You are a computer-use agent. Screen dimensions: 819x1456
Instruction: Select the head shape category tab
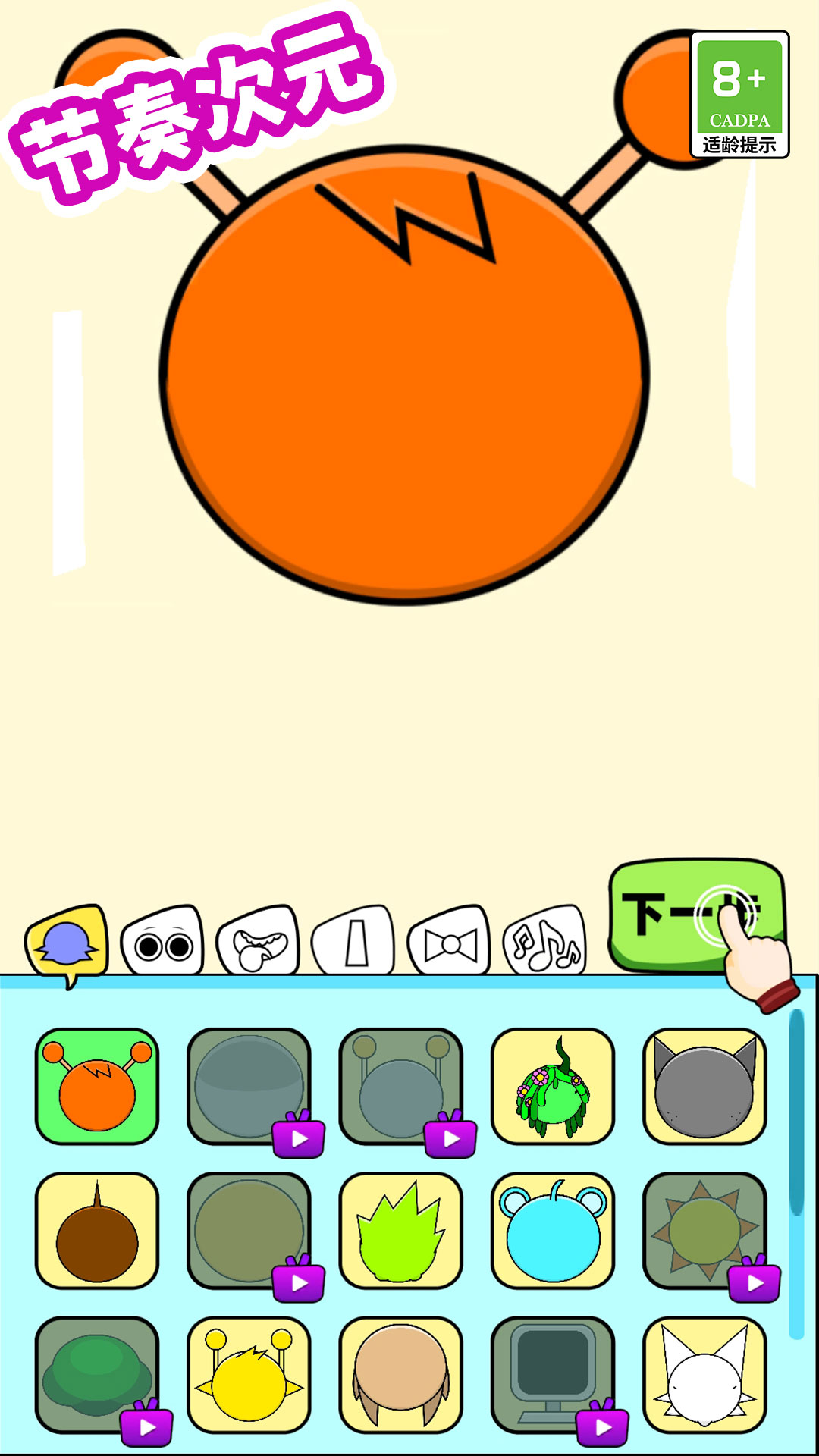pyautogui.click(x=67, y=942)
